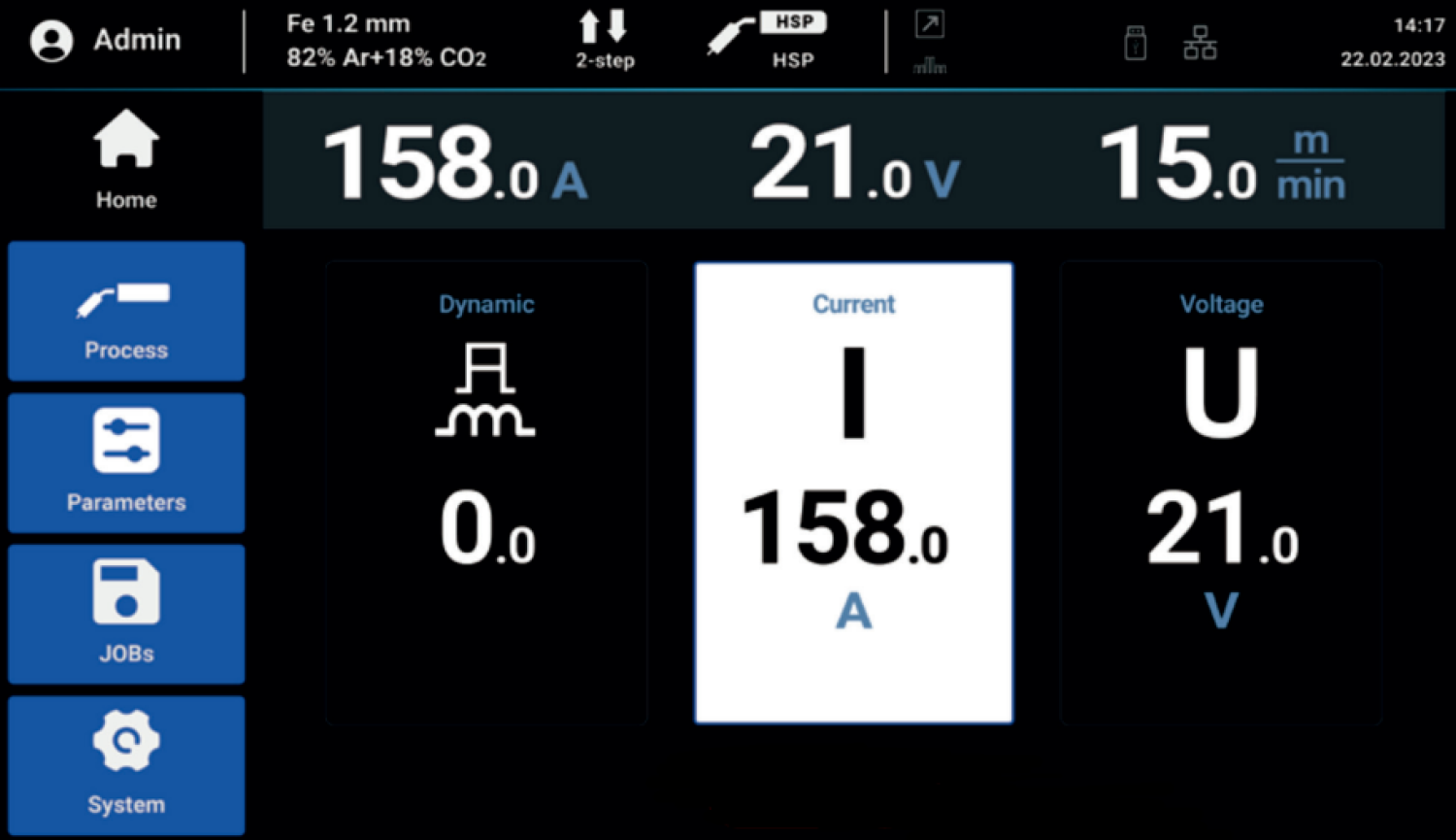Change the HSP welding process
Image resolution: width=1456 pixels, height=840 pixels.
point(769,41)
